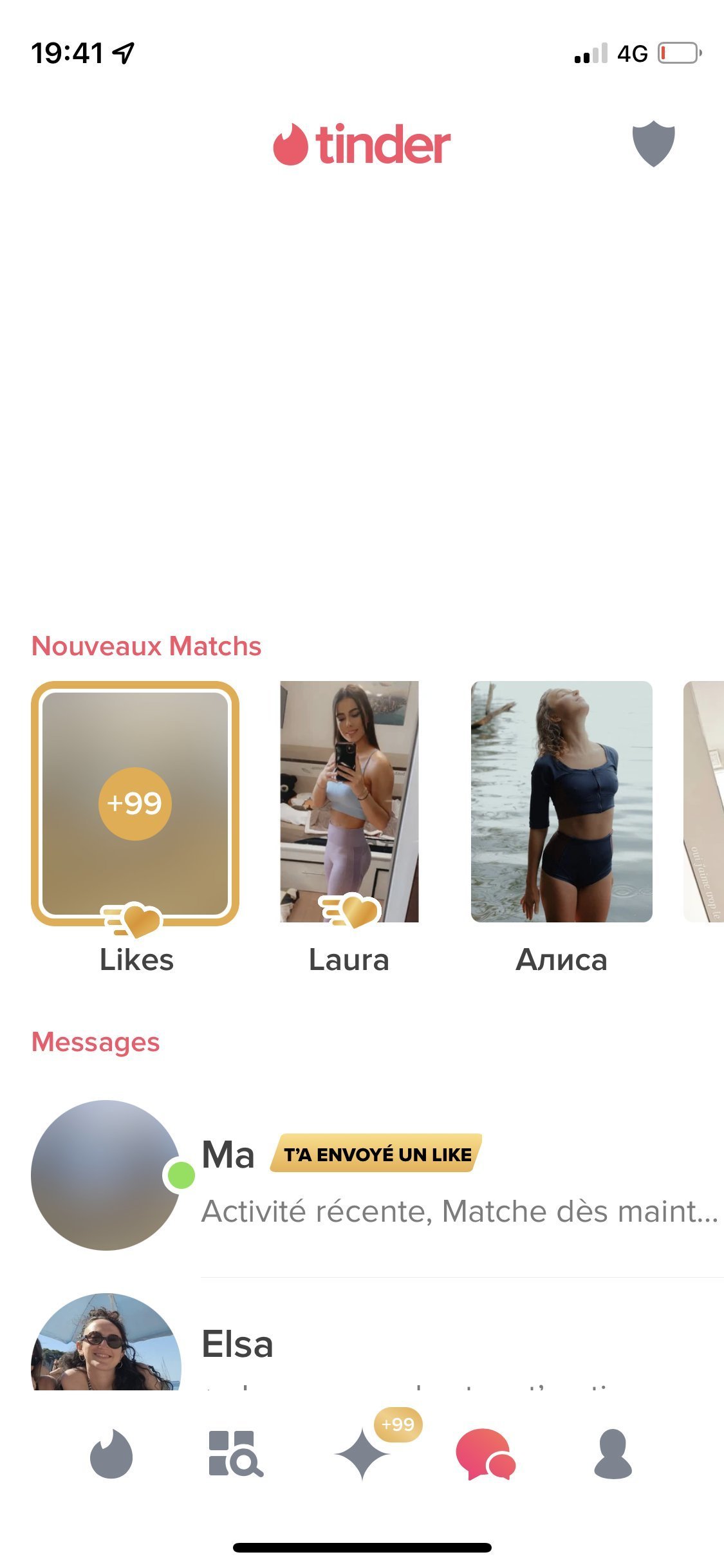This screenshot has height=1568, width=724.
Task: Go to the Explore search tab
Action: click(236, 1455)
